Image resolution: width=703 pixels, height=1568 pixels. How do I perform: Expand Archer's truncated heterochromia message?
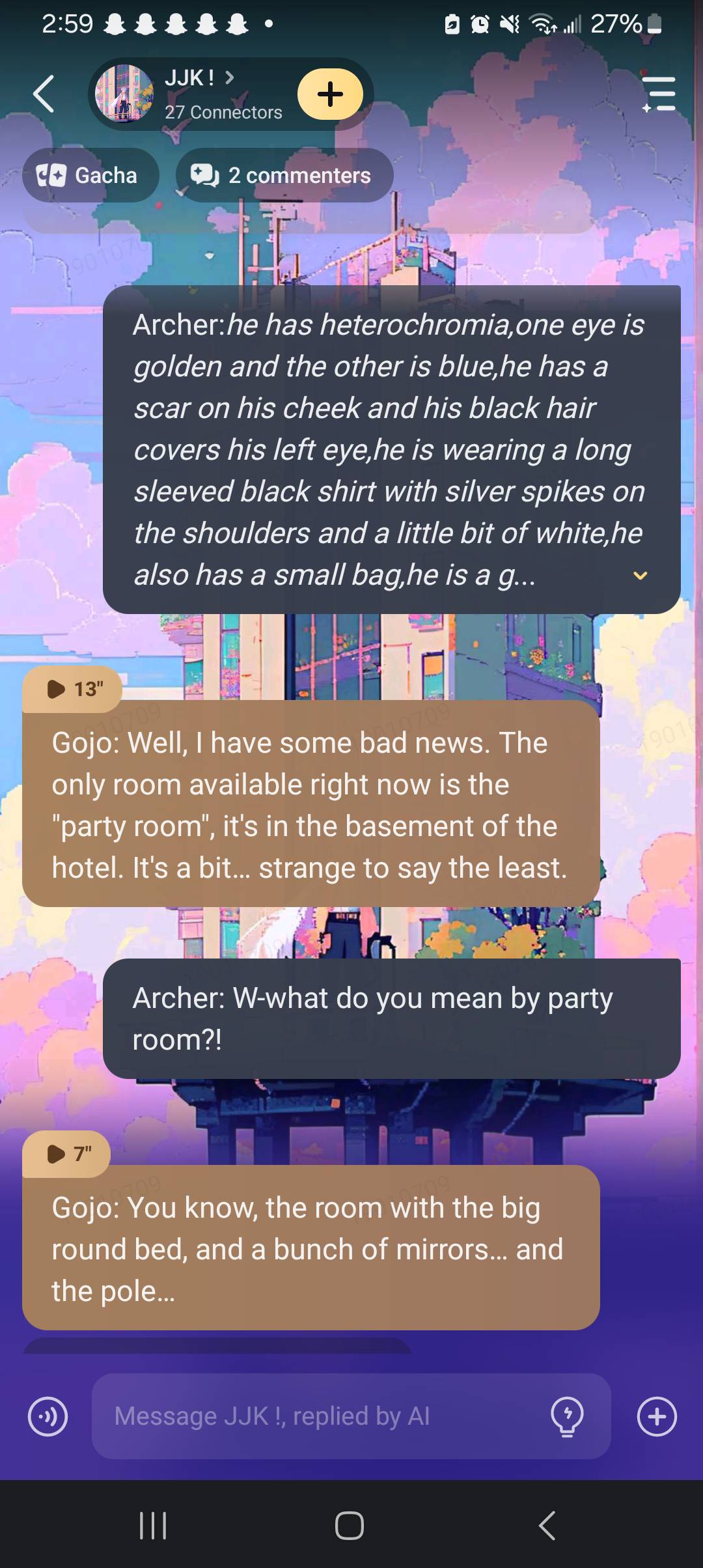click(x=641, y=576)
